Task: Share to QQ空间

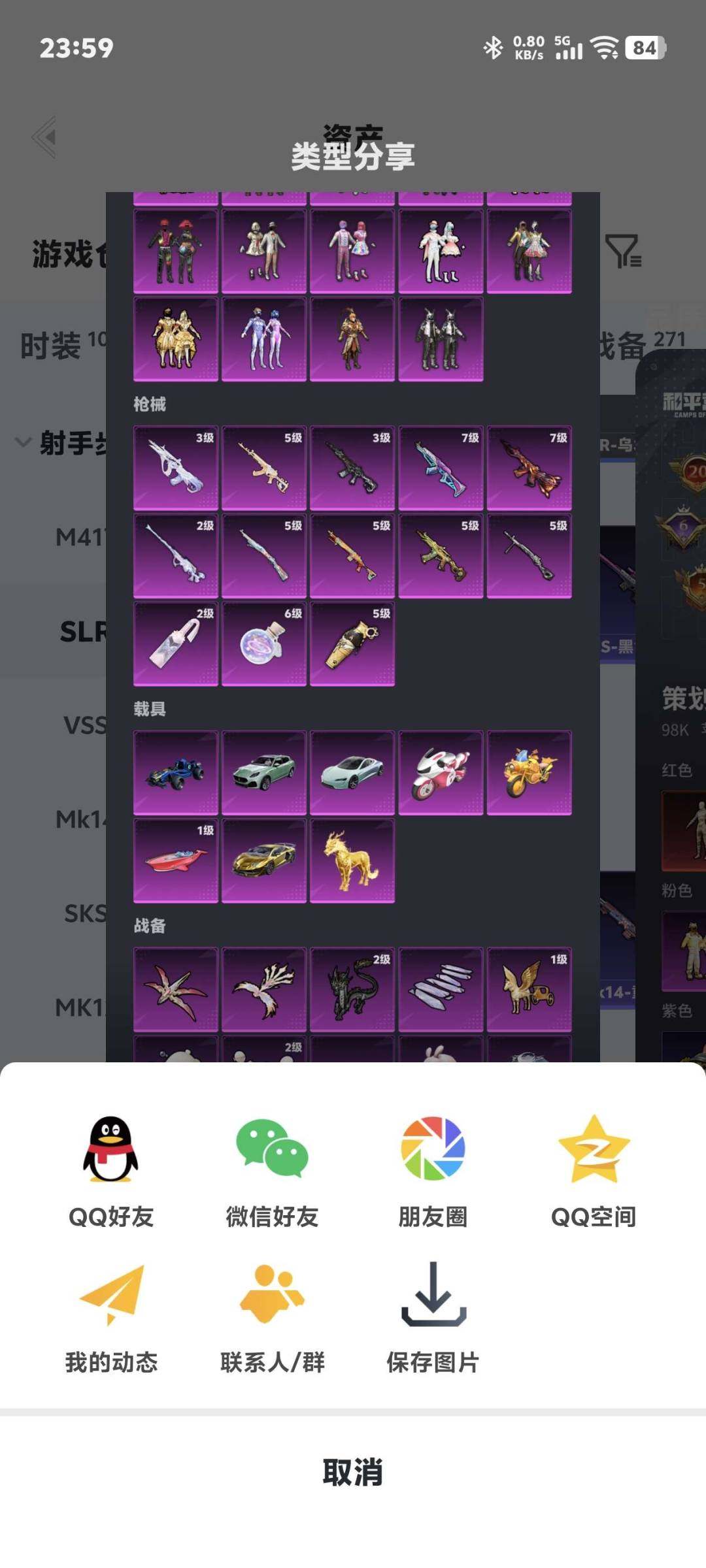Action: point(594,1171)
